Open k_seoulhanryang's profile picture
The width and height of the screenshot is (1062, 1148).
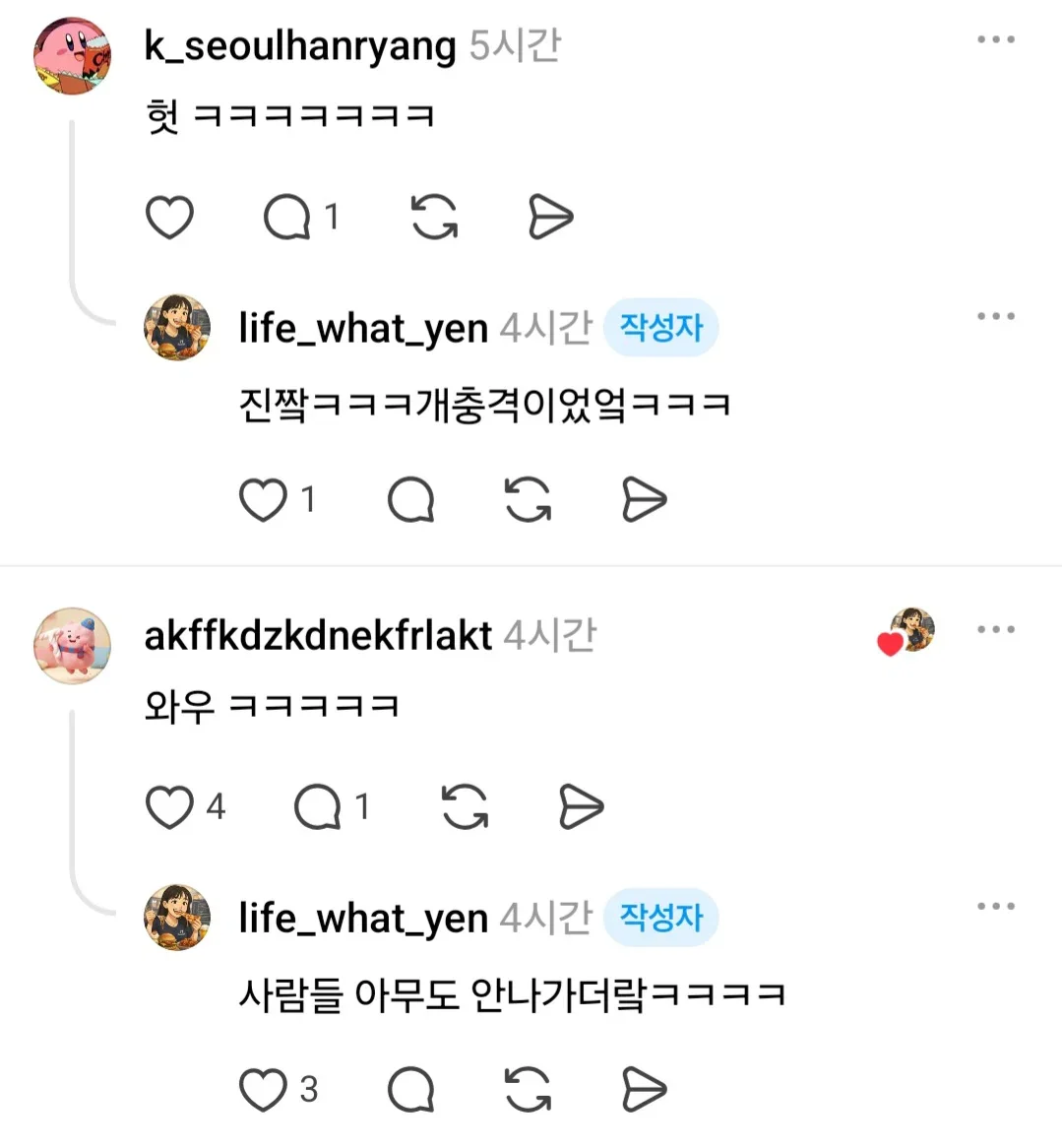73,56
